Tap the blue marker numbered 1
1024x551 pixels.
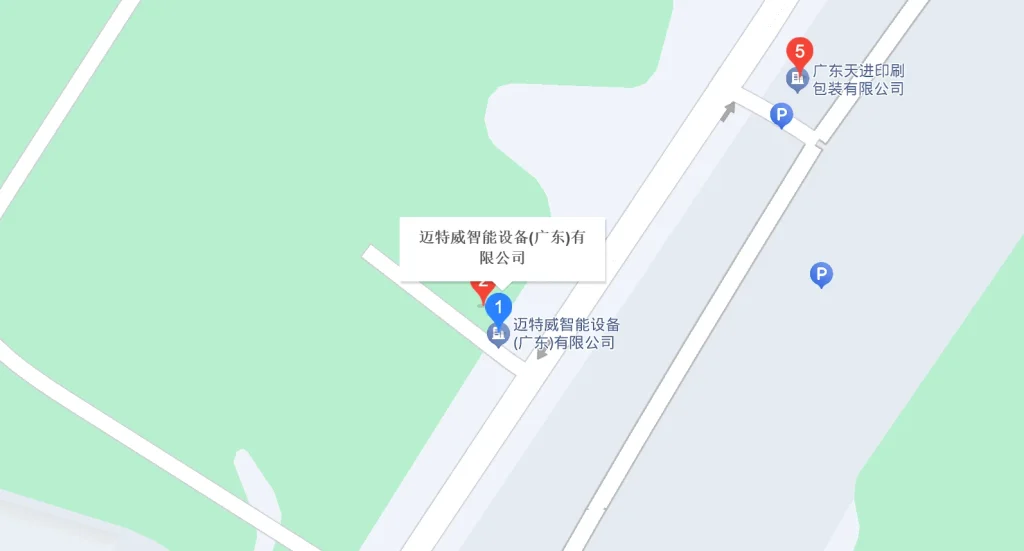(x=498, y=308)
